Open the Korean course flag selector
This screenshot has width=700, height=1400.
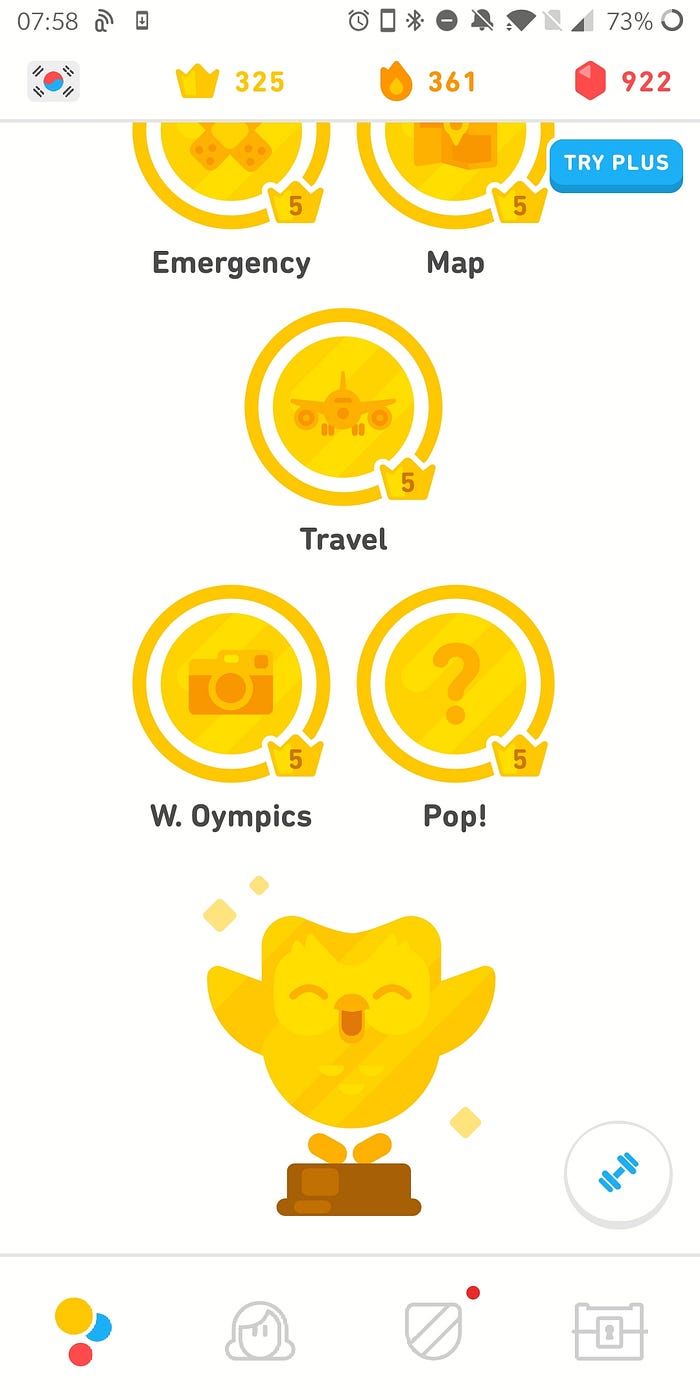click(x=53, y=82)
